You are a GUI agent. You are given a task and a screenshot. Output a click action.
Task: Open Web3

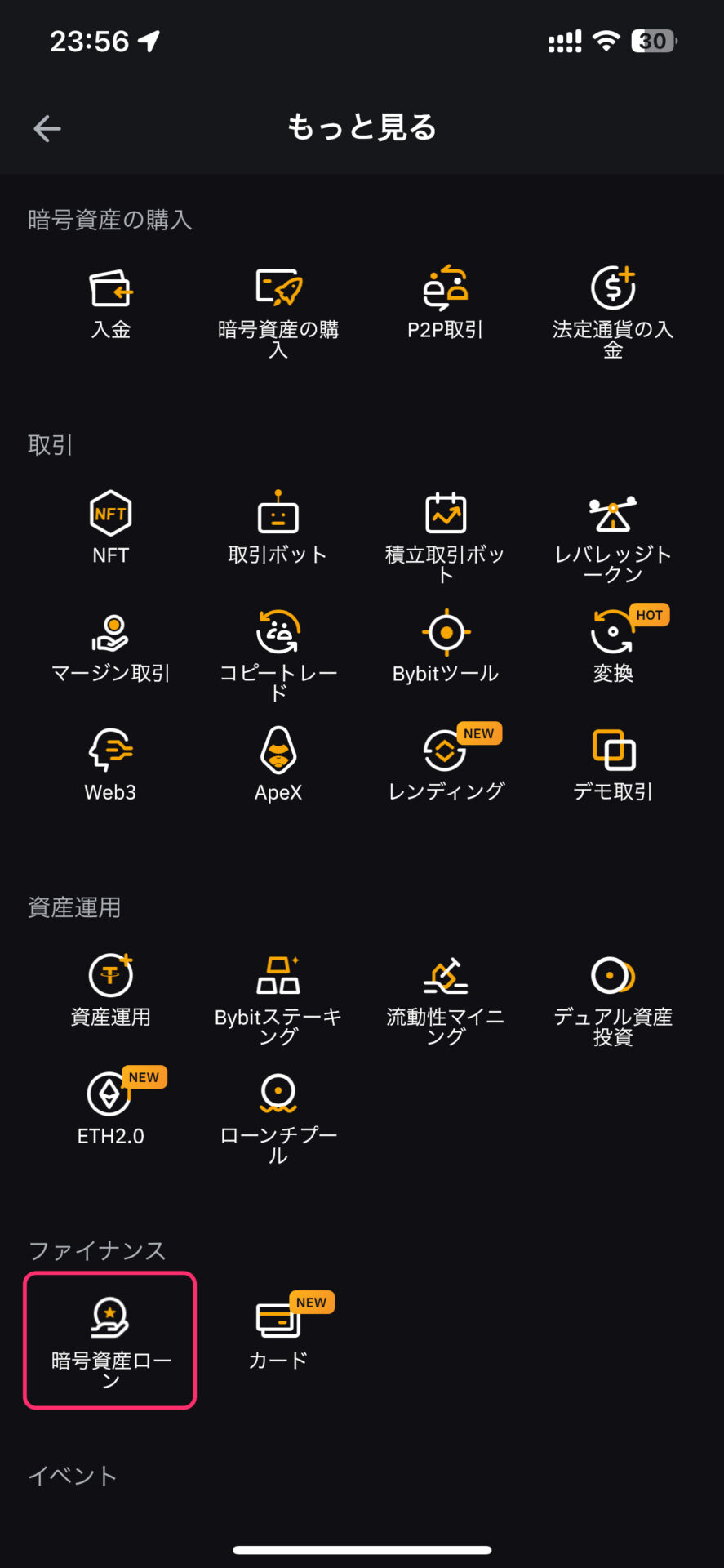point(110,765)
